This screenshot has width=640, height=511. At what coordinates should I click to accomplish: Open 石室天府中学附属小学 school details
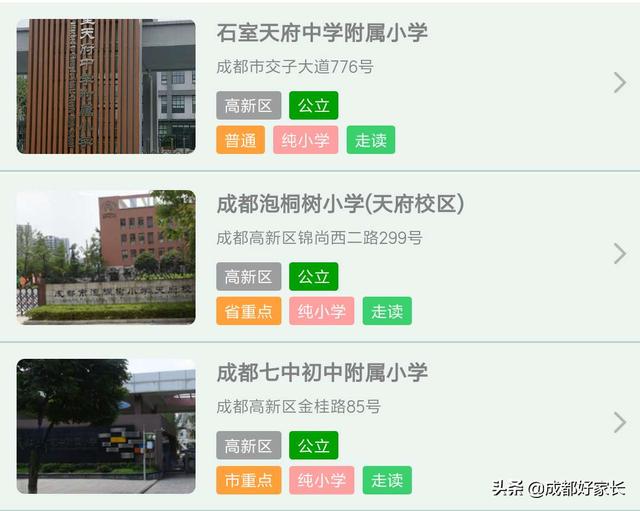click(x=322, y=33)
